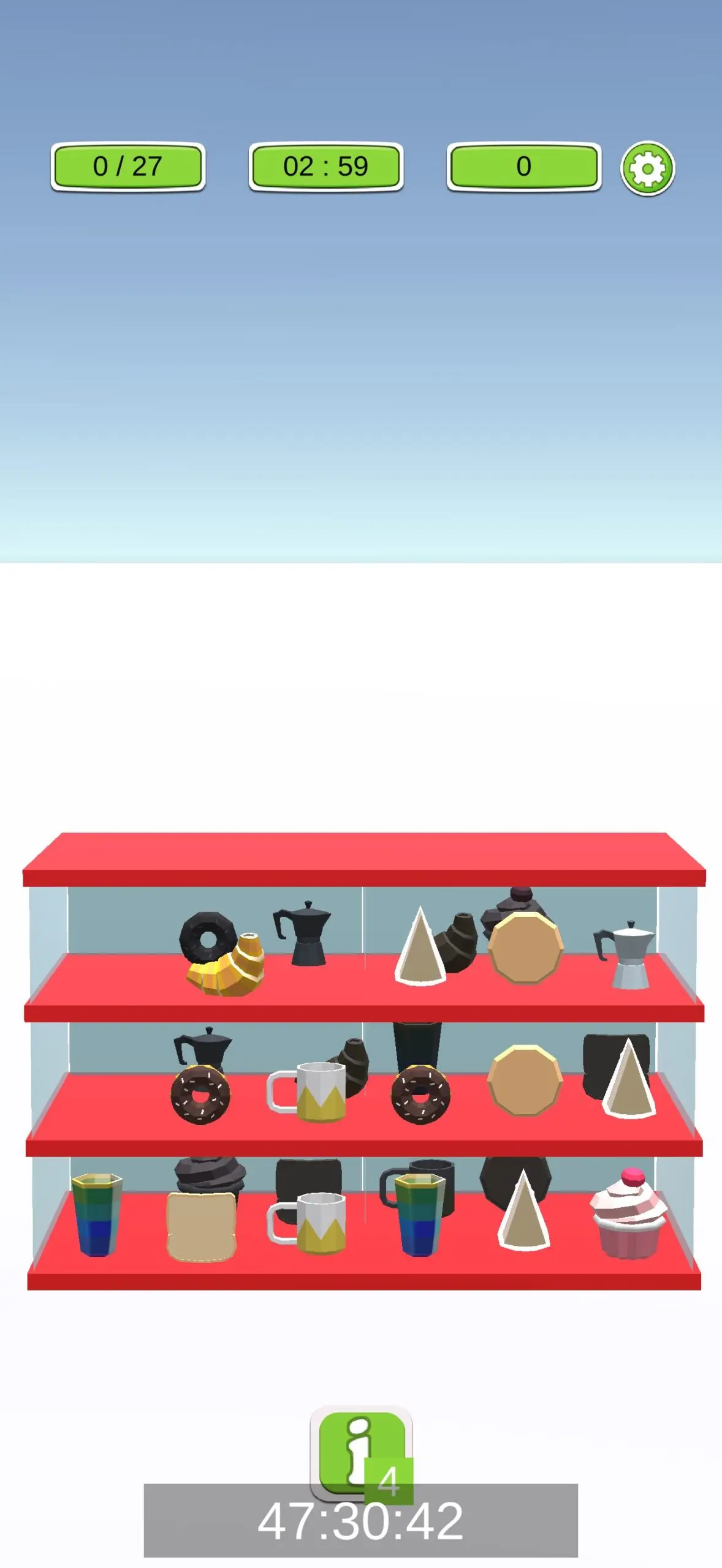Pick the beige cookie on the middle shelf
This screenshot has height=1568, width=722.
[524, 1080]
